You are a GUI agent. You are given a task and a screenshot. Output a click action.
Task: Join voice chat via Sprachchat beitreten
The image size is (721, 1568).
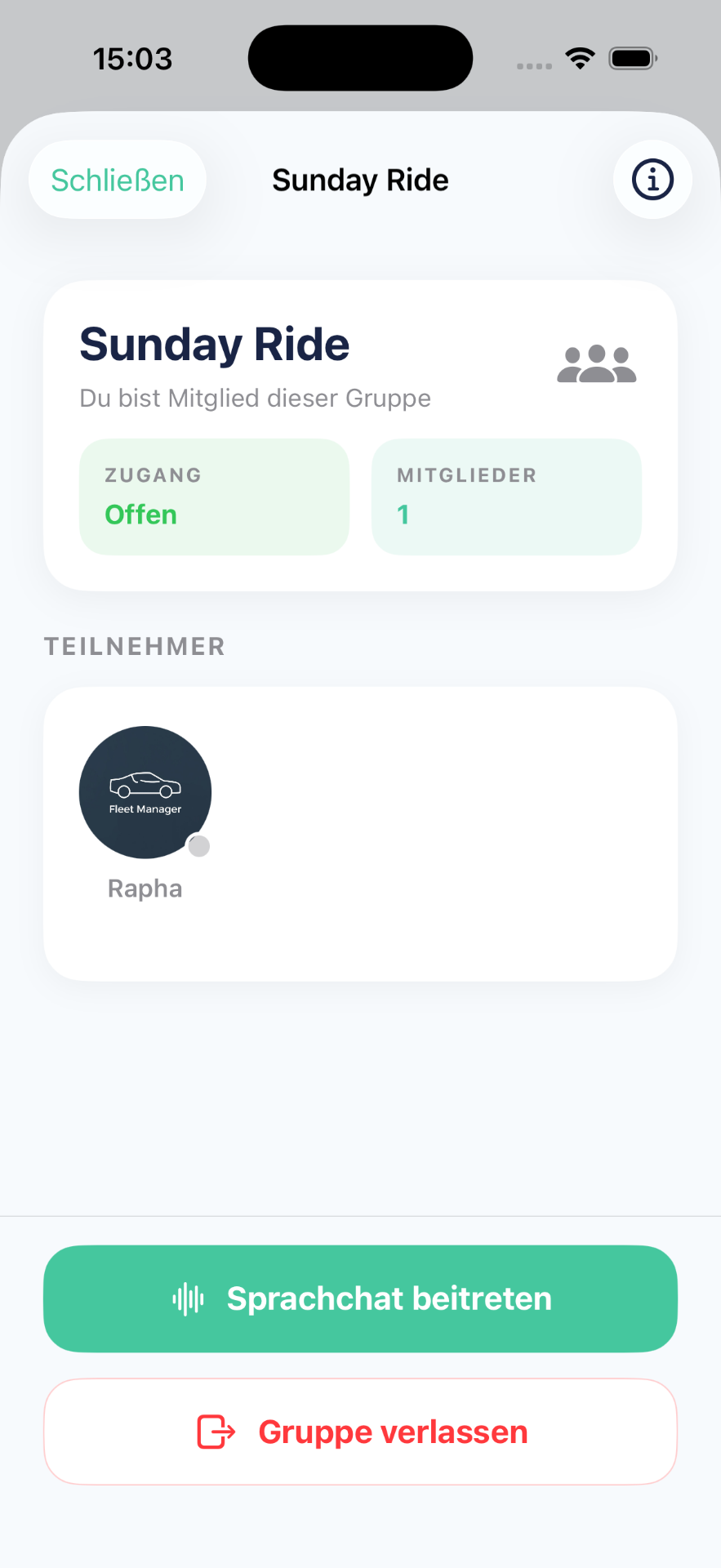tap(360, 1298)
